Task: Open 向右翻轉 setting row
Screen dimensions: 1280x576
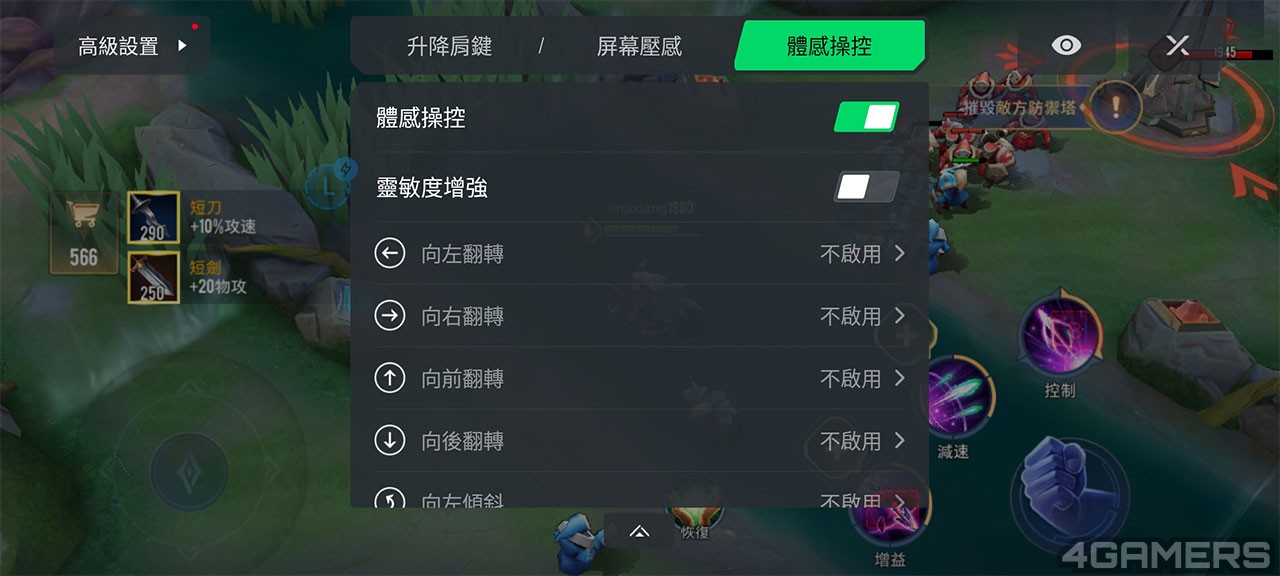Action: click(639, 316)
